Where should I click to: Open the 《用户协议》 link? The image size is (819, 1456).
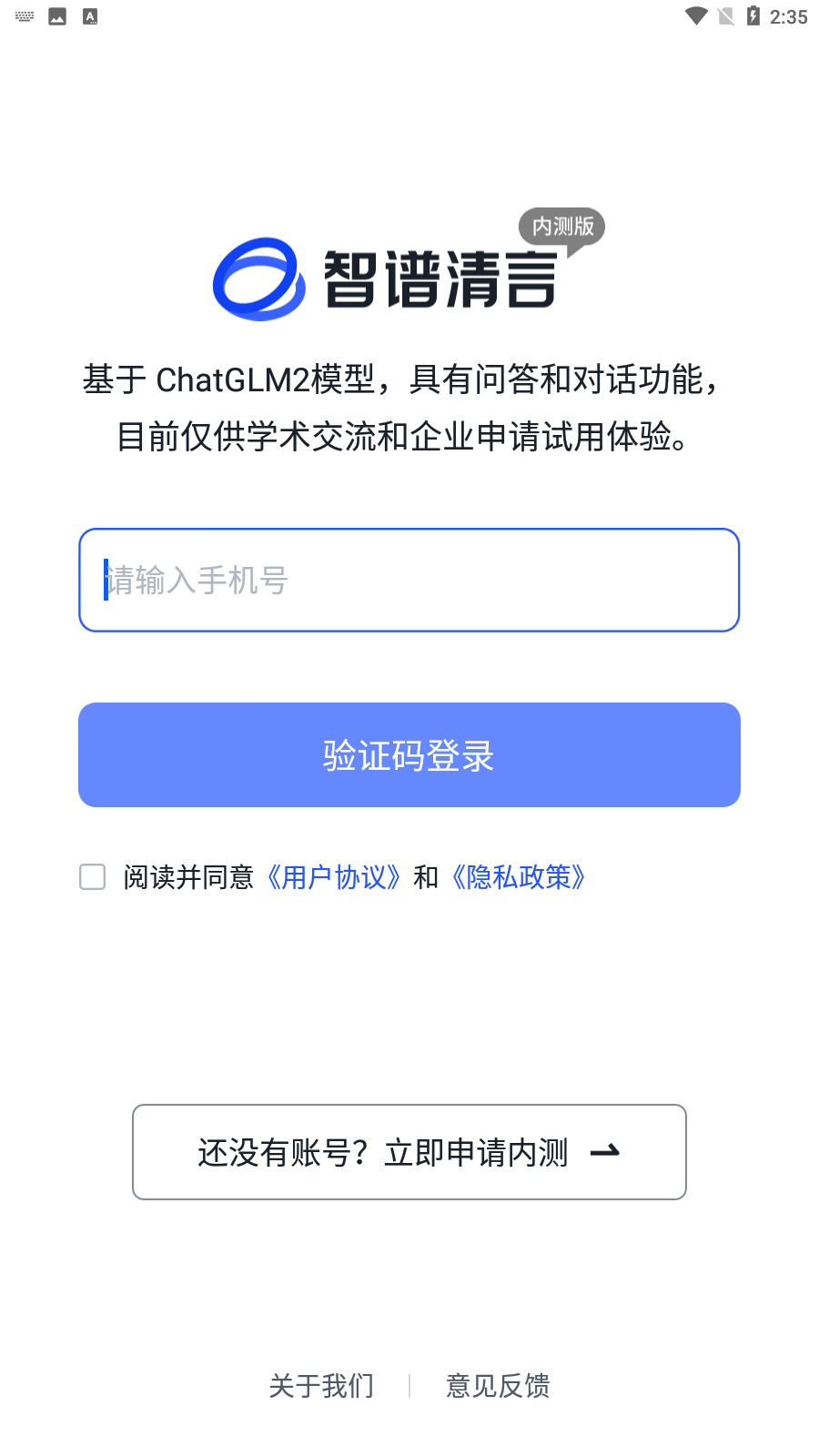(333, 877)
